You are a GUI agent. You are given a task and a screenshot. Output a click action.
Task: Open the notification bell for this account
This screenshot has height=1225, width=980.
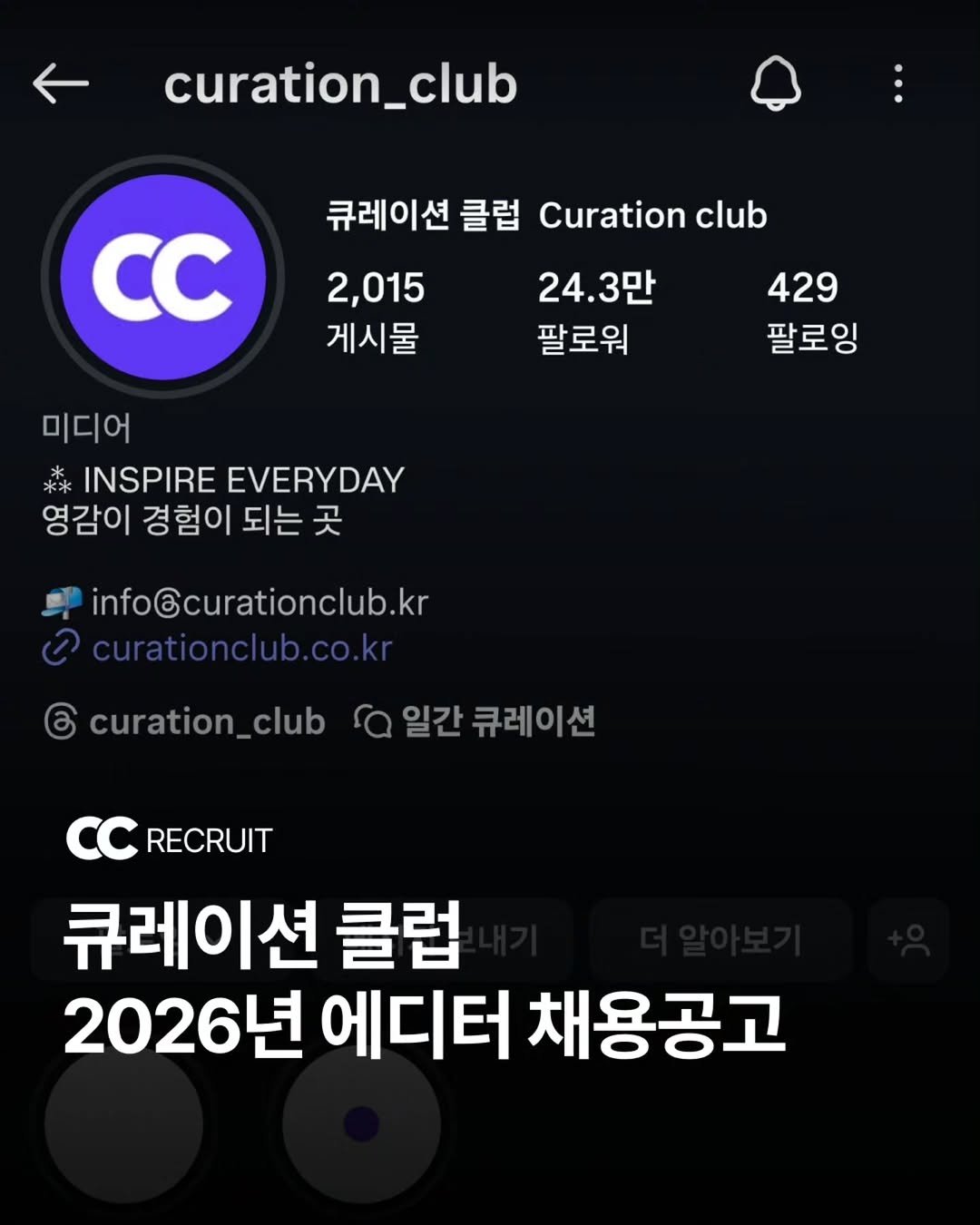(776, 83)
